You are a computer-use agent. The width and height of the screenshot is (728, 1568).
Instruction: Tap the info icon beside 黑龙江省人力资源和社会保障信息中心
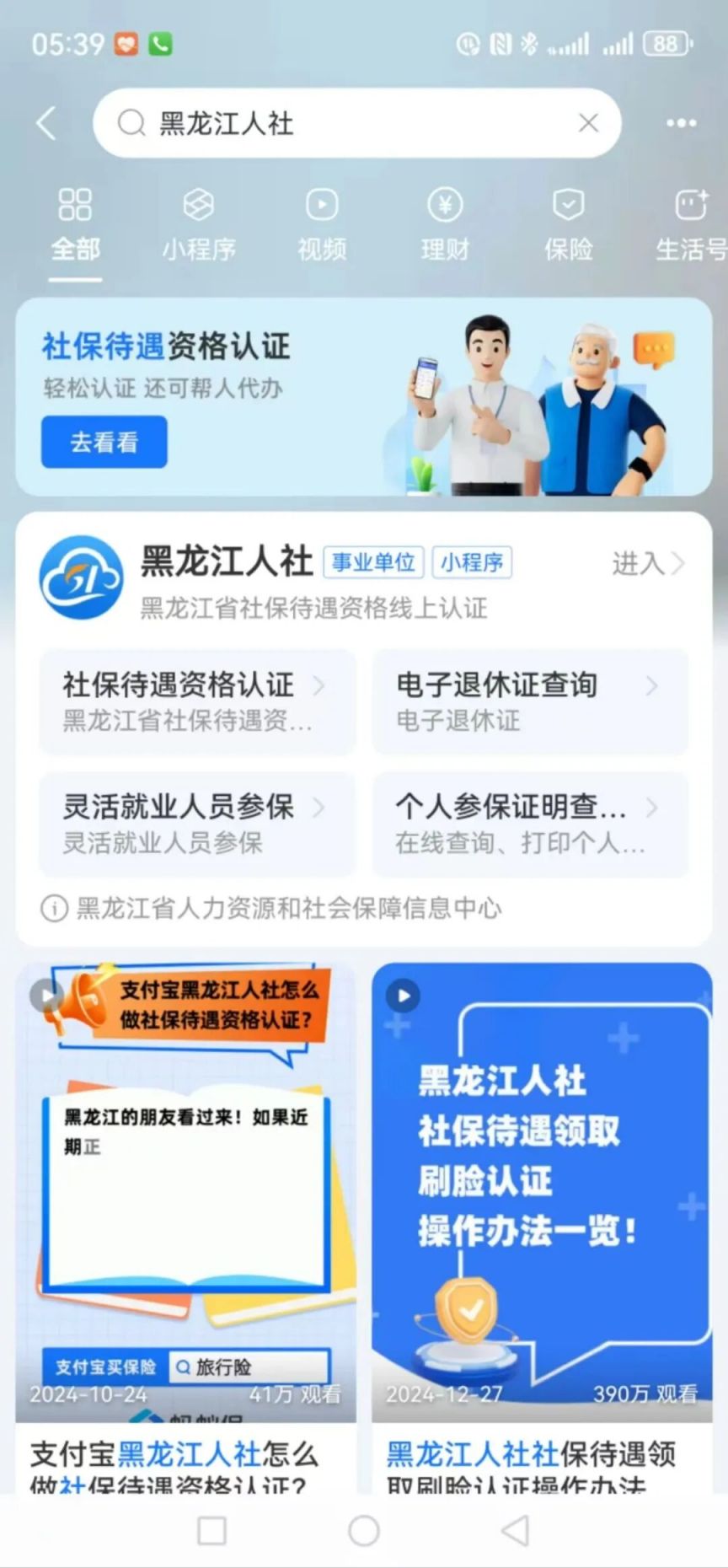click(x=53, y=909)
